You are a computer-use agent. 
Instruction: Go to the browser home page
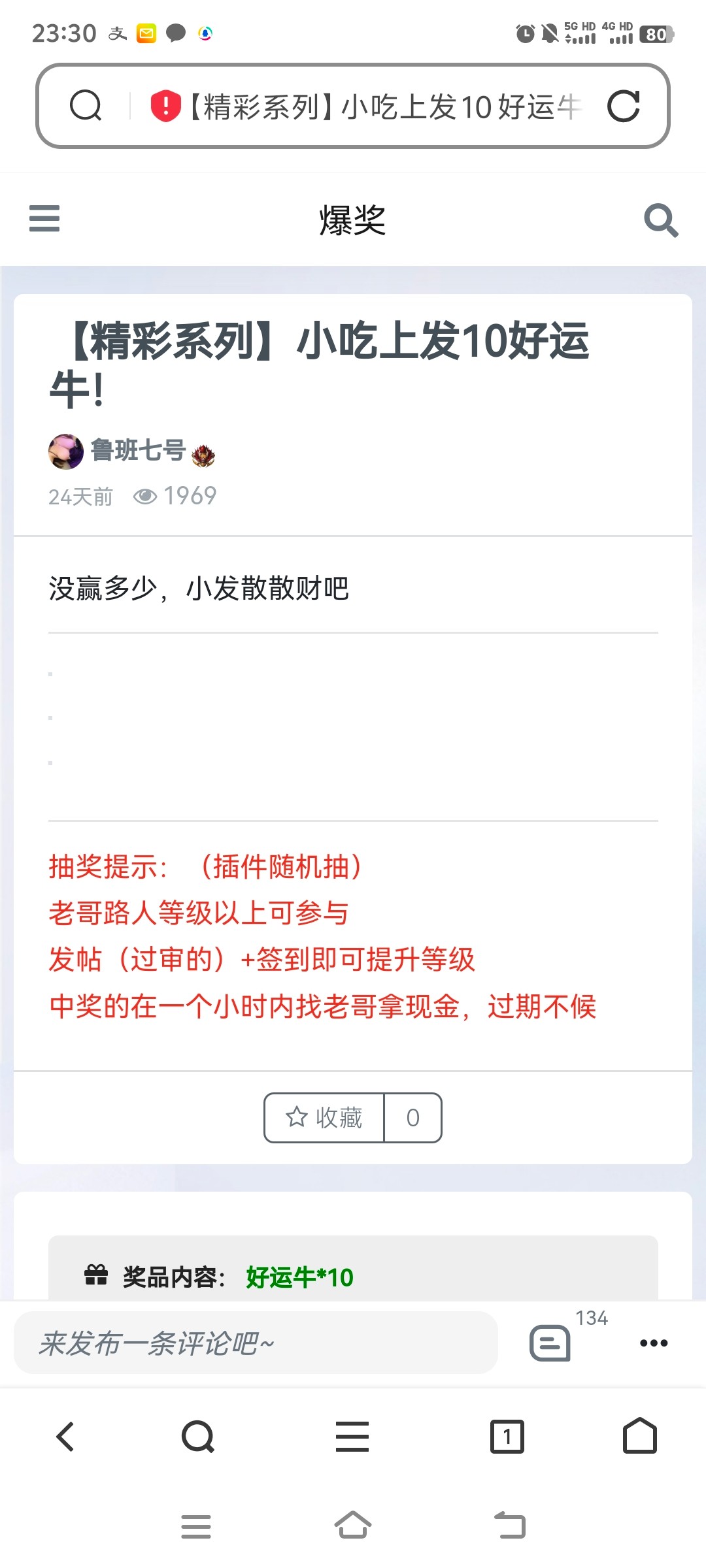pyautogui.click(x=640, y=1435)
